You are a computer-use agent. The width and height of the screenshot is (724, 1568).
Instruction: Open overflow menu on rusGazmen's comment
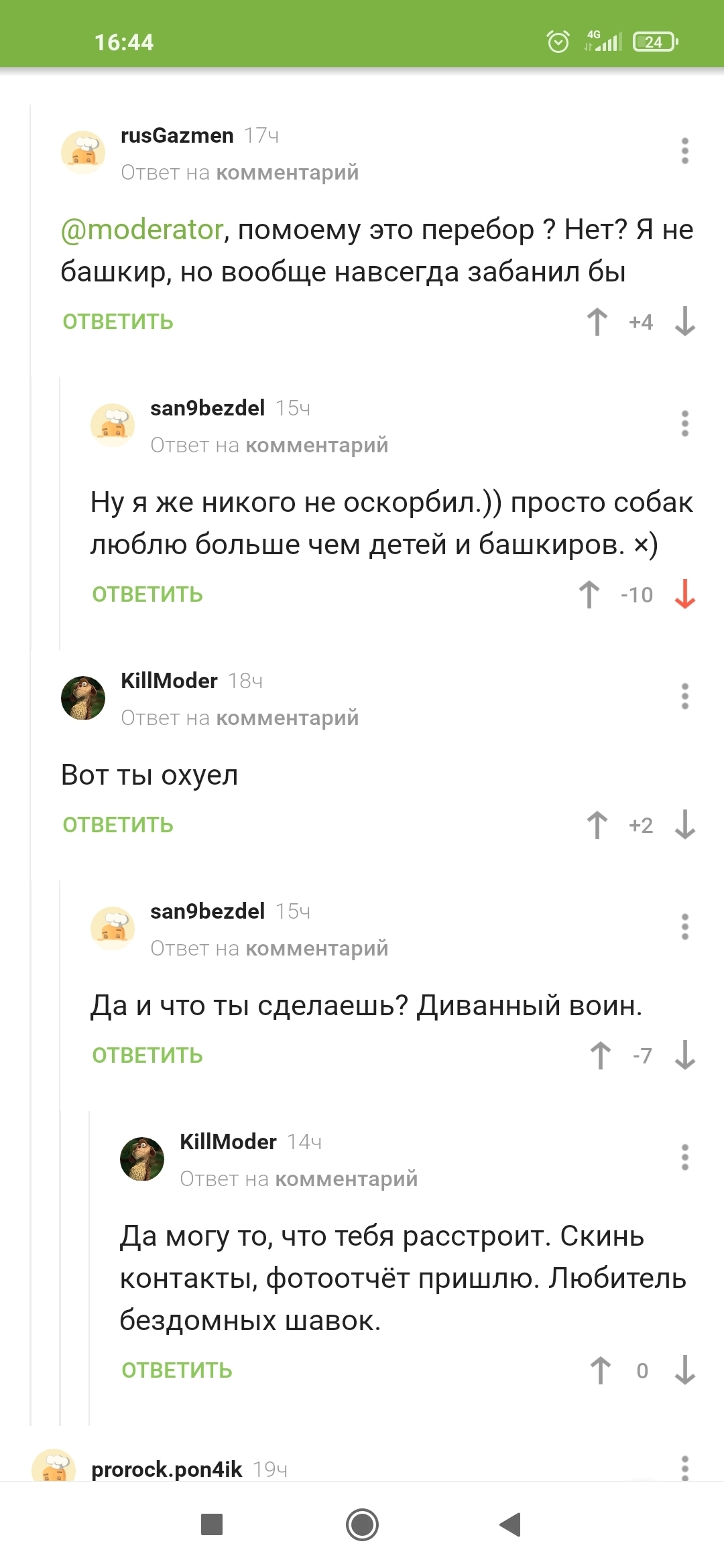tap(684, 151)
